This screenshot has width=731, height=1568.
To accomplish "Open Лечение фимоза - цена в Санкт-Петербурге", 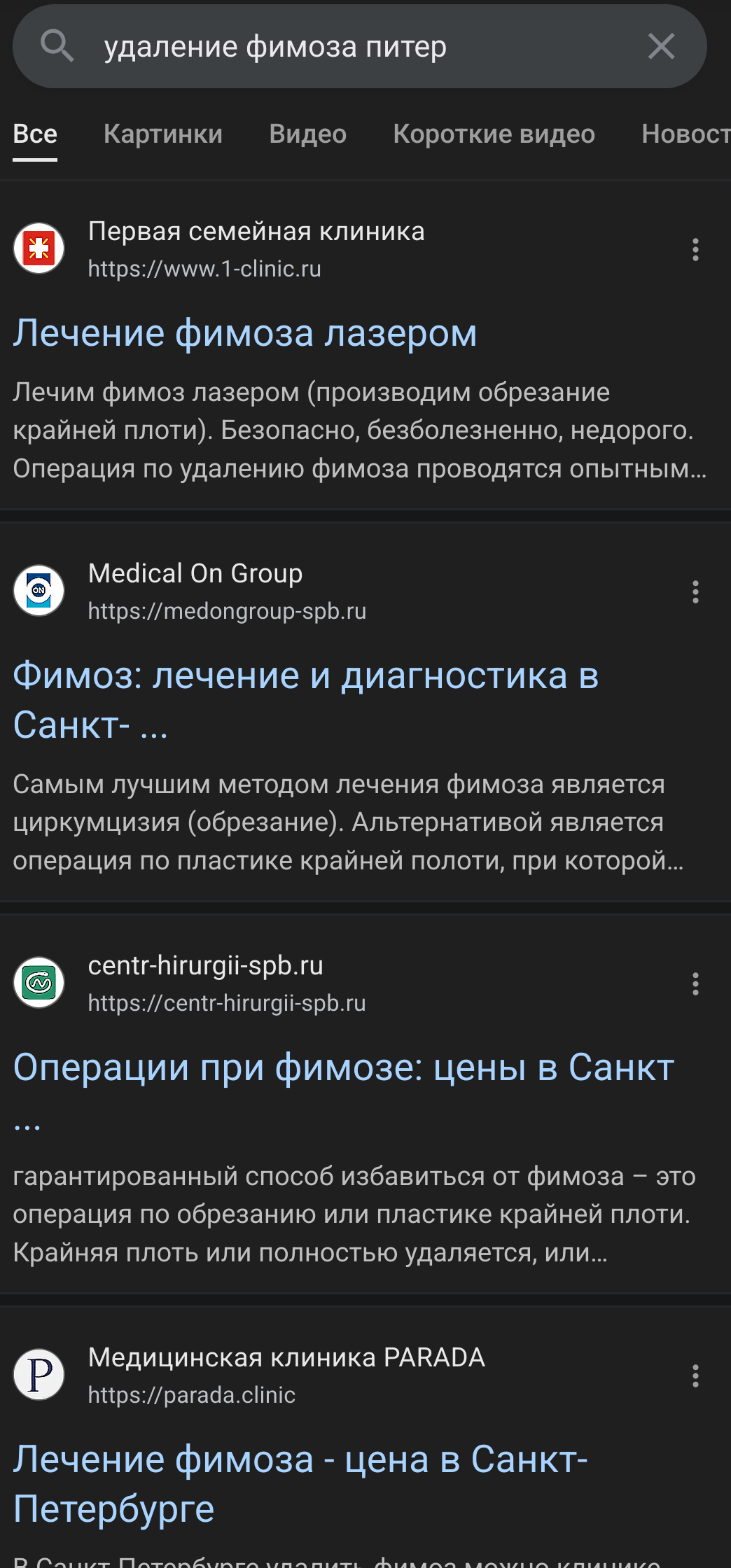I will pos(300,1483).
